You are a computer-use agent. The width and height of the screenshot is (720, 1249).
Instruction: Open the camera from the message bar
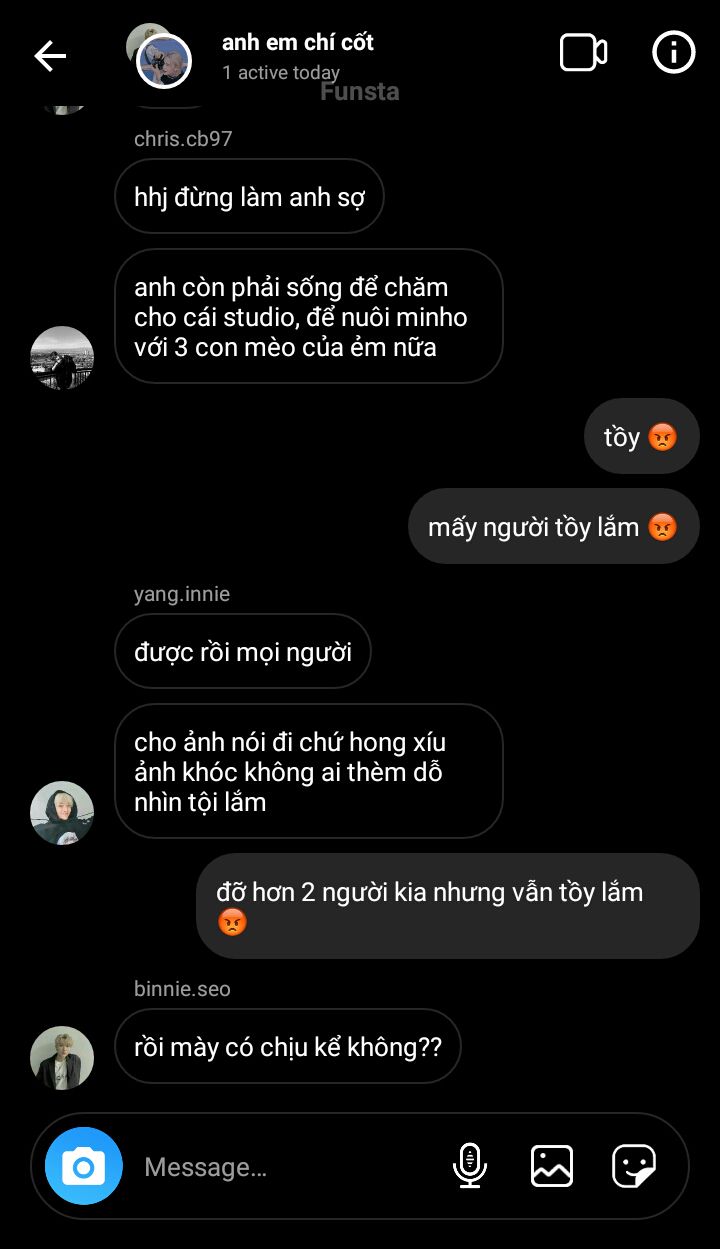pyautogui.click(x=83, y=1166)
